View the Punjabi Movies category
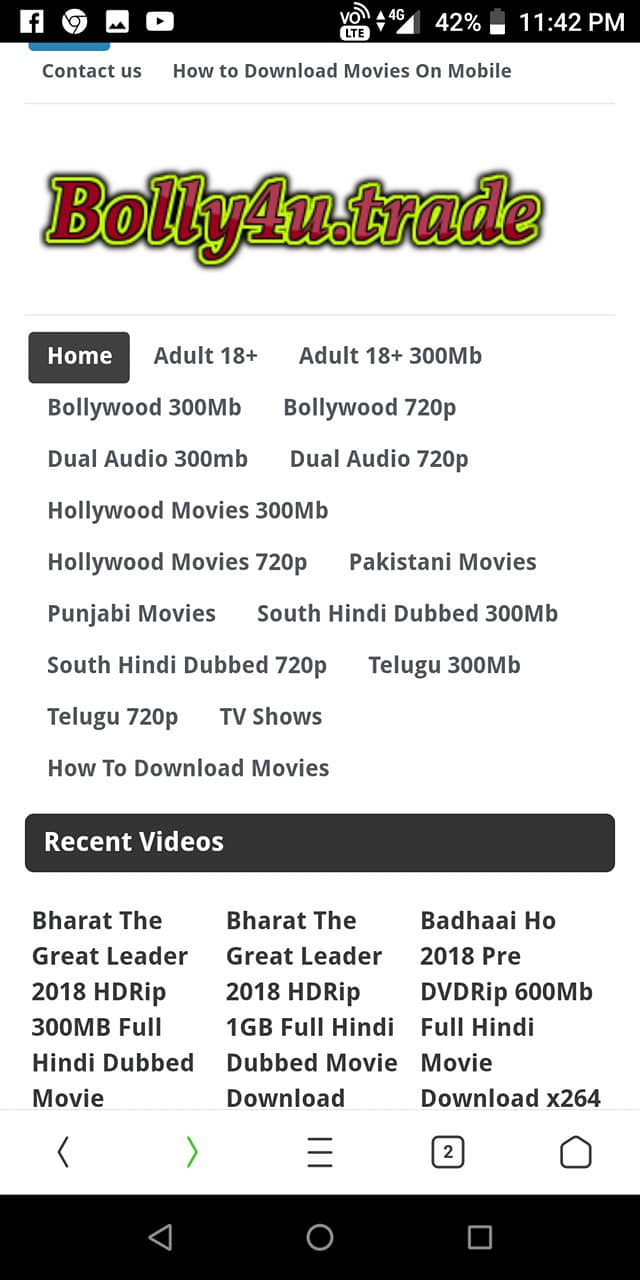This screenshot has width=640, height=1280. (132, 614)
